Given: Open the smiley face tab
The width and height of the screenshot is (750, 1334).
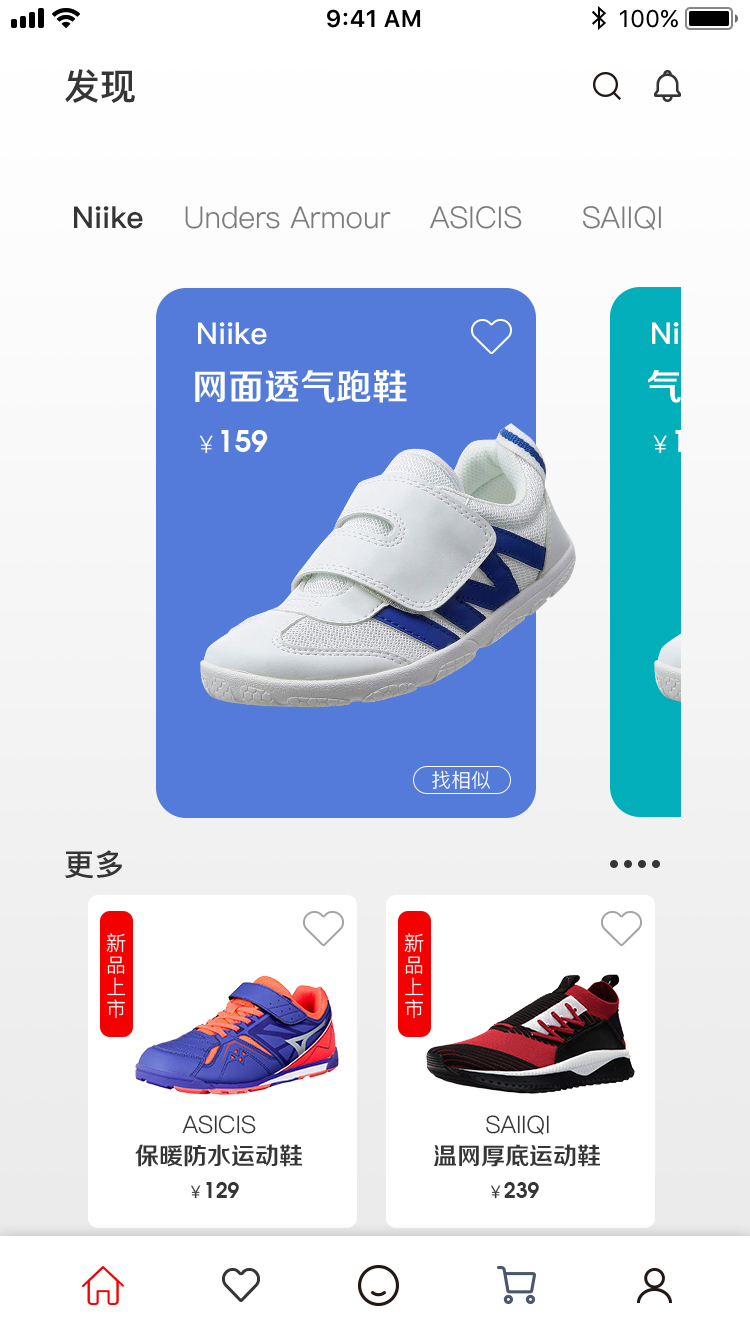Looking at the screenshot, I should [378, 1285].
